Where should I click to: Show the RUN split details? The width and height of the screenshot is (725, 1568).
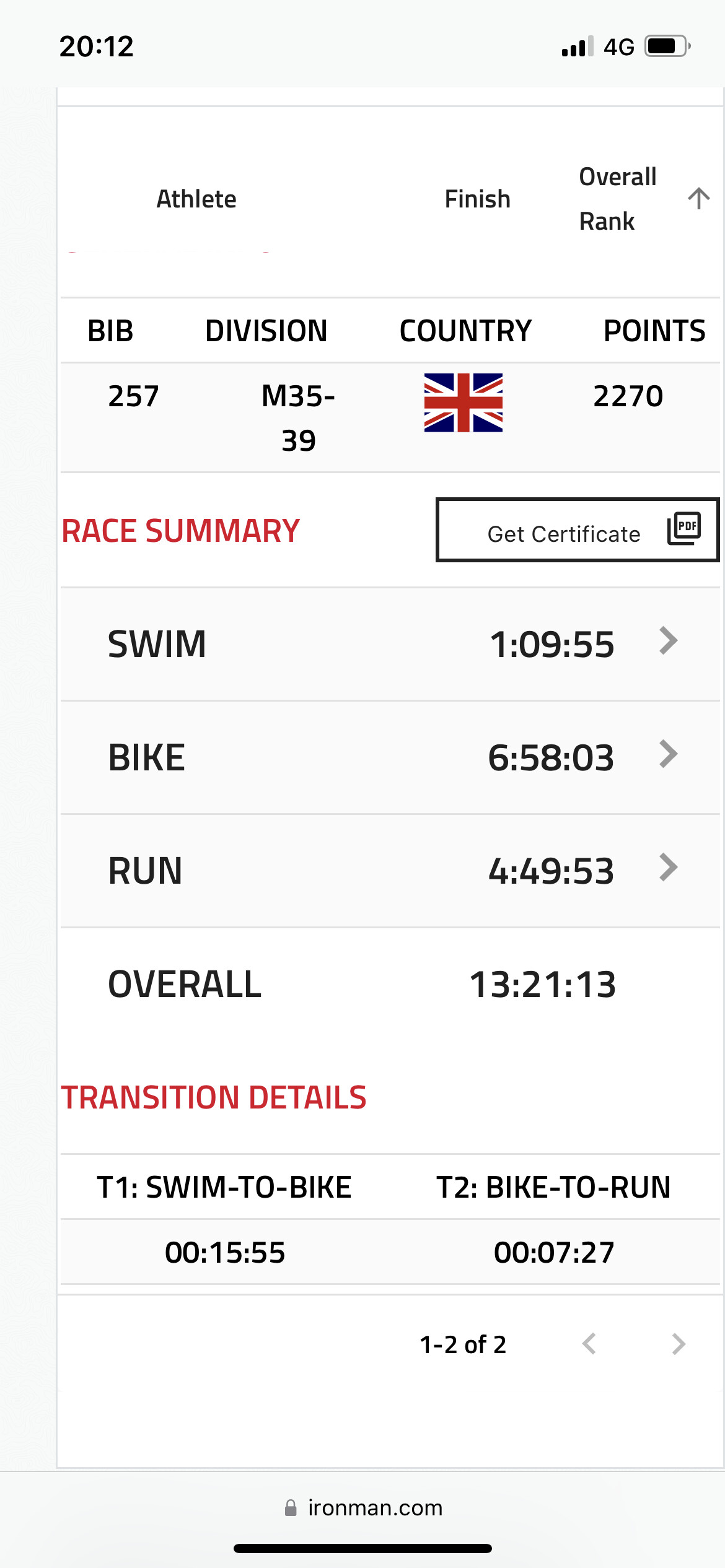tap(390, 871)
